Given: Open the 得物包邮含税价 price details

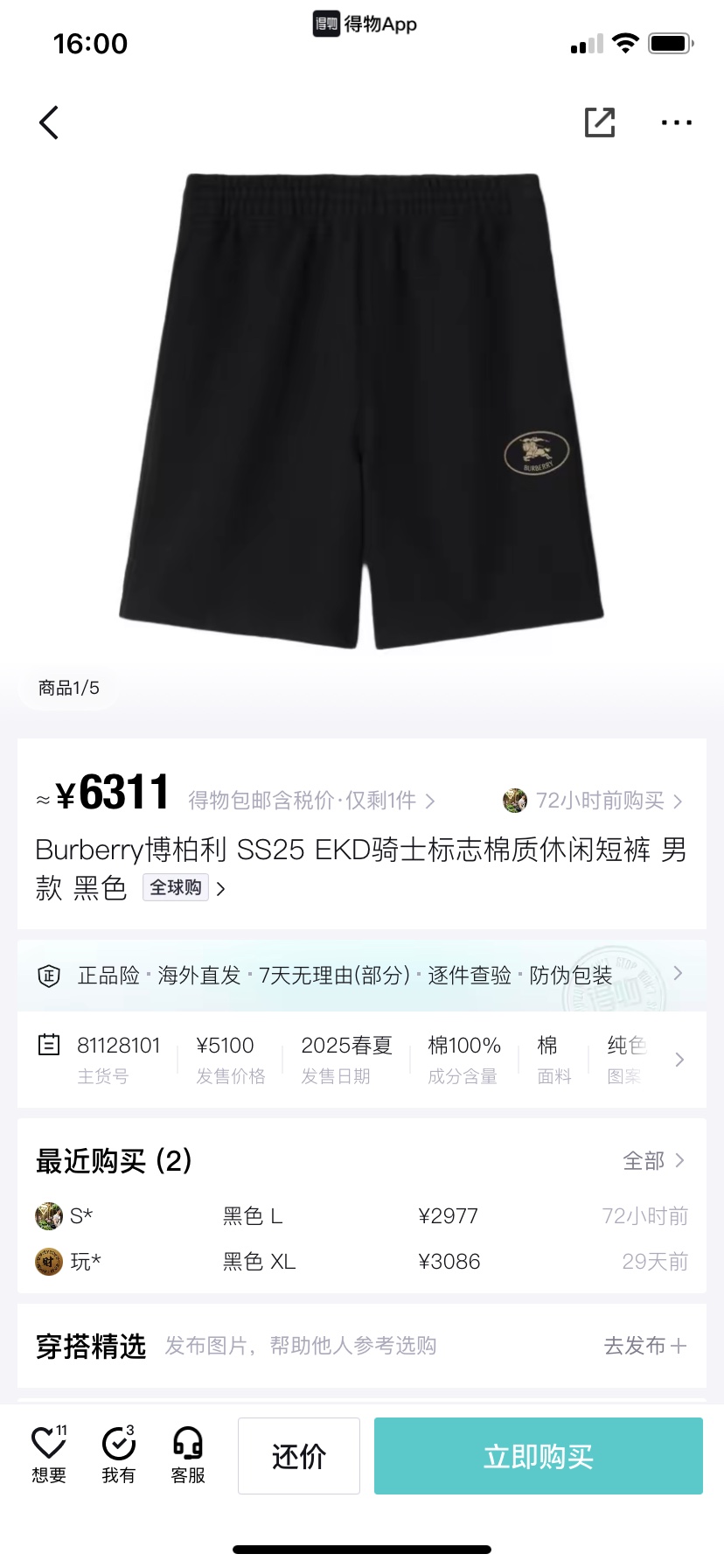Looking at the screenshot, I should click(311, 801).
